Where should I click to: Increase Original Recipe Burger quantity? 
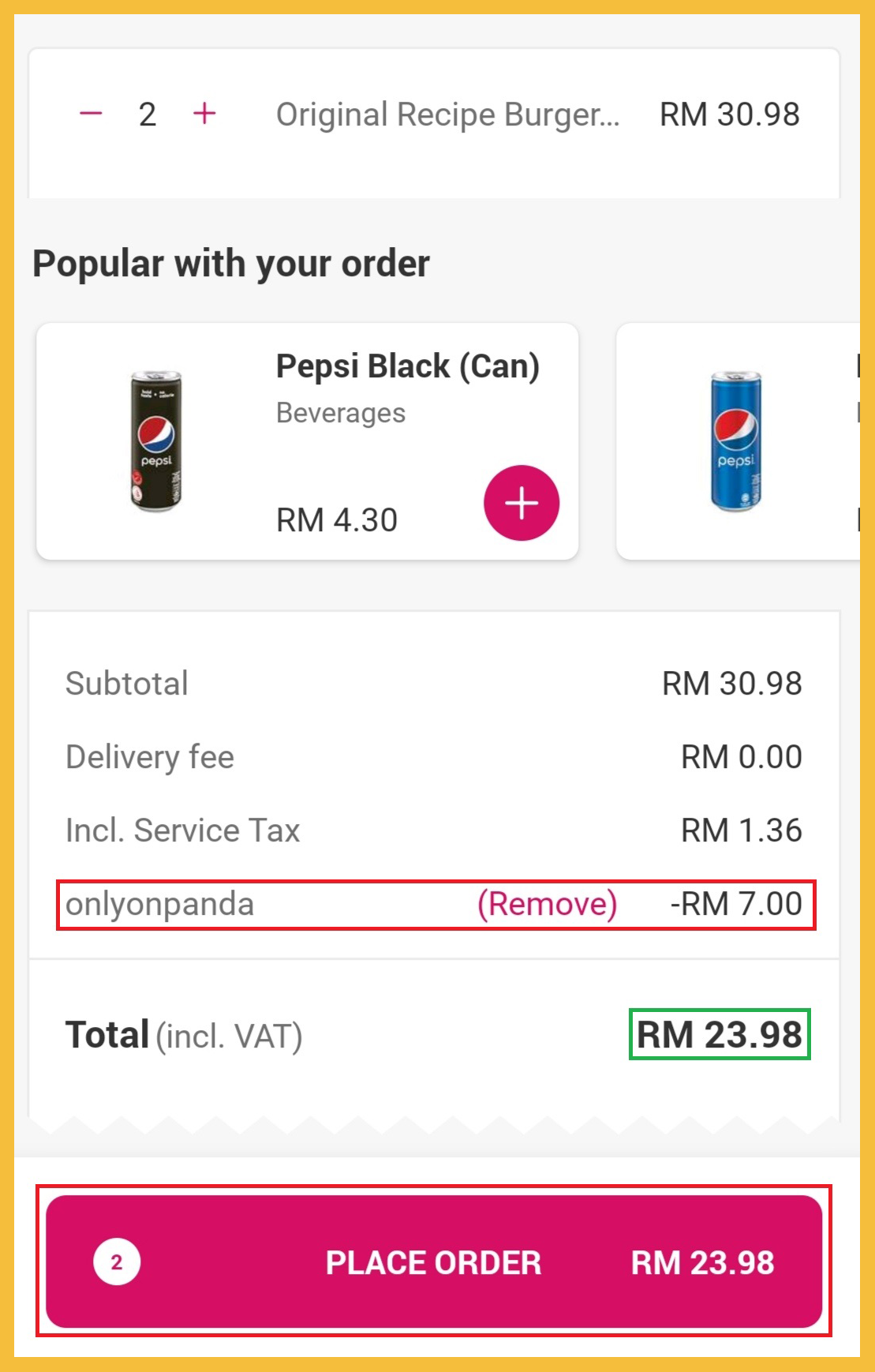(x=204, y=114)
